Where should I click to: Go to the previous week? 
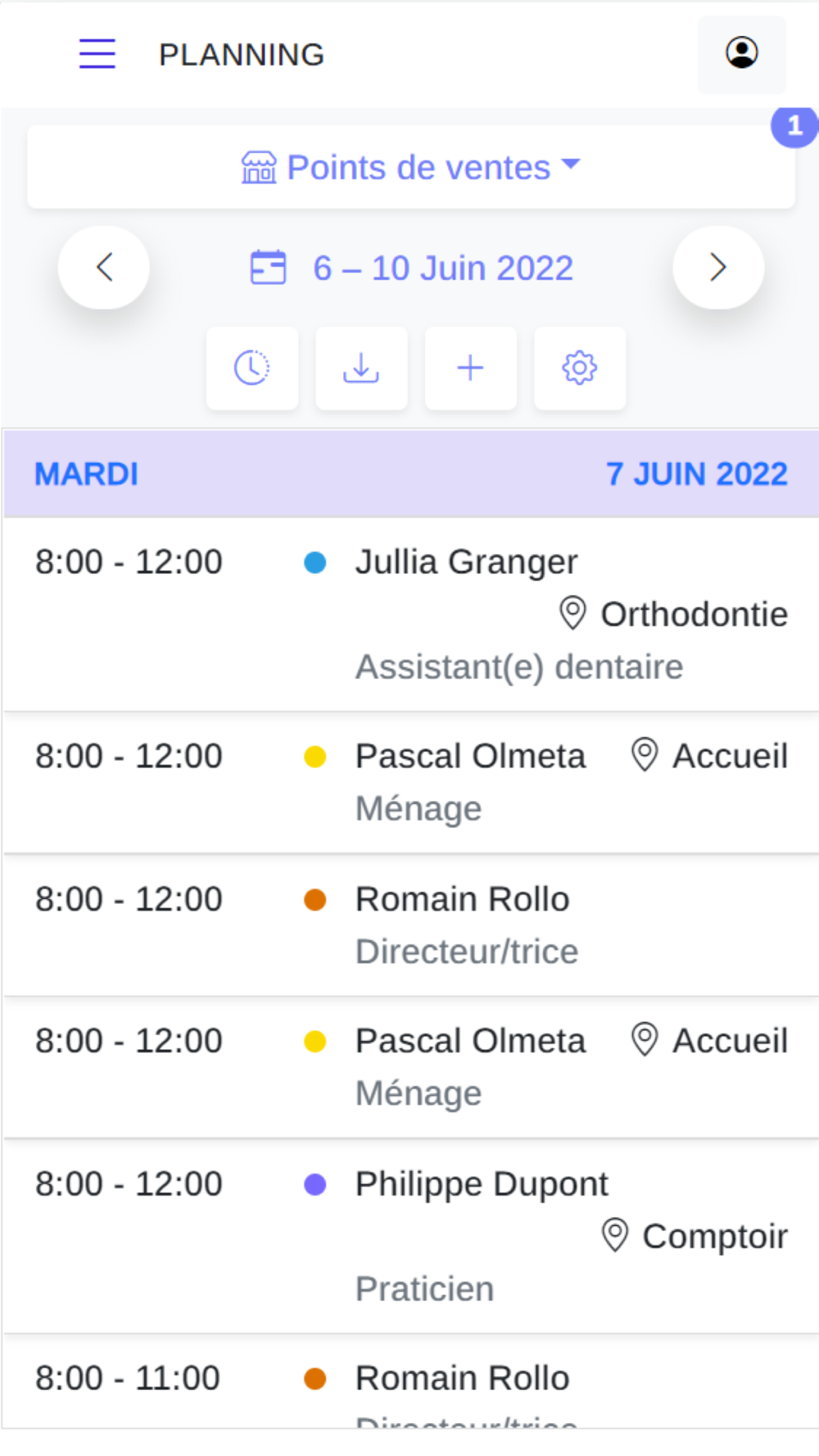pyautogui.click(x=104, y=268)
